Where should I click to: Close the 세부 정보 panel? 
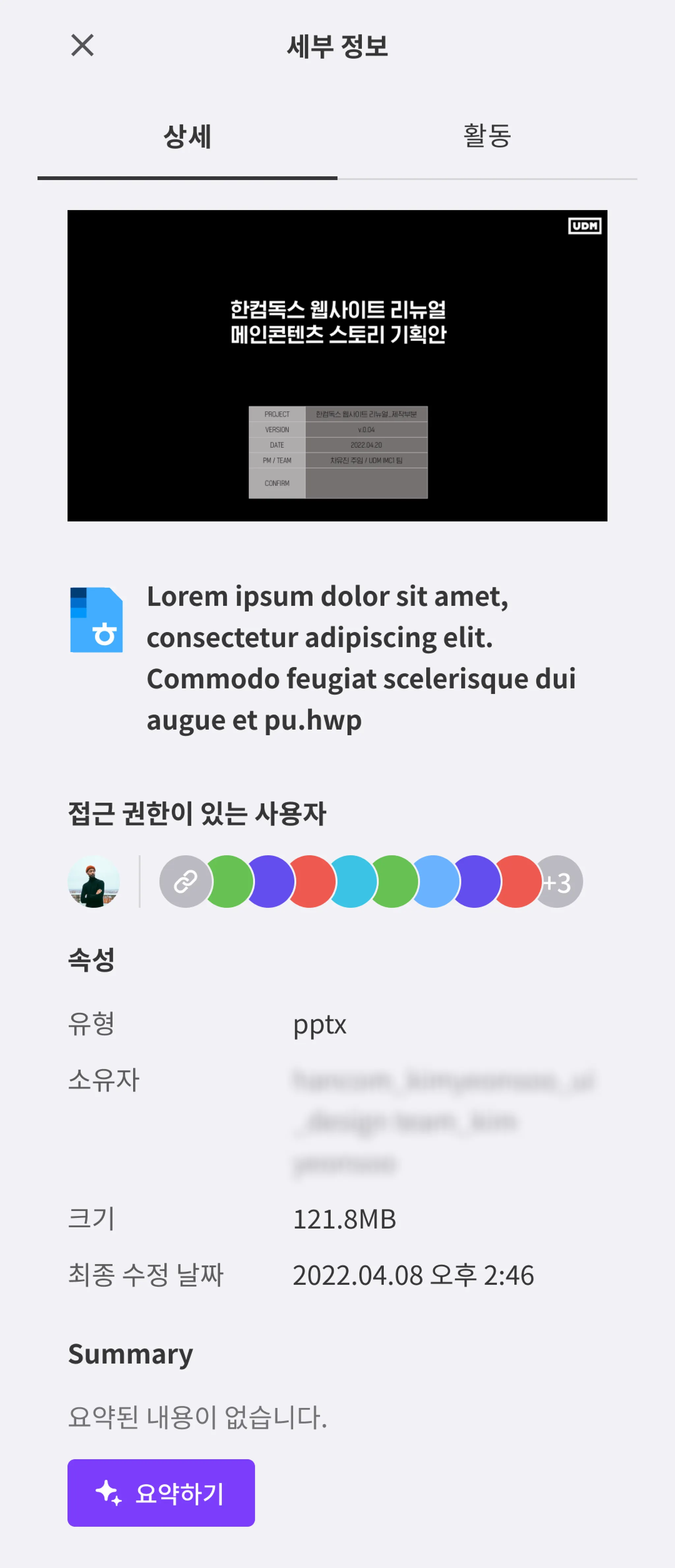click(82, 45)
